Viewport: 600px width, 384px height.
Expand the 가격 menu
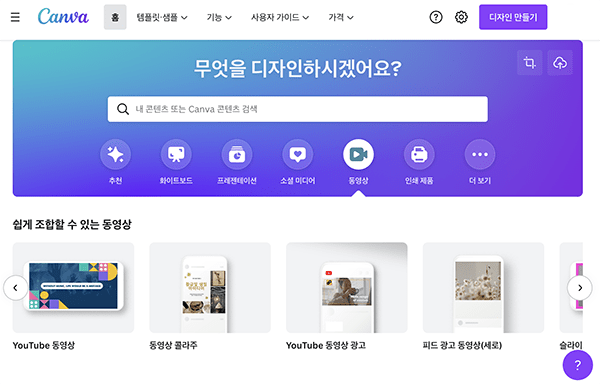pos(341,17)
